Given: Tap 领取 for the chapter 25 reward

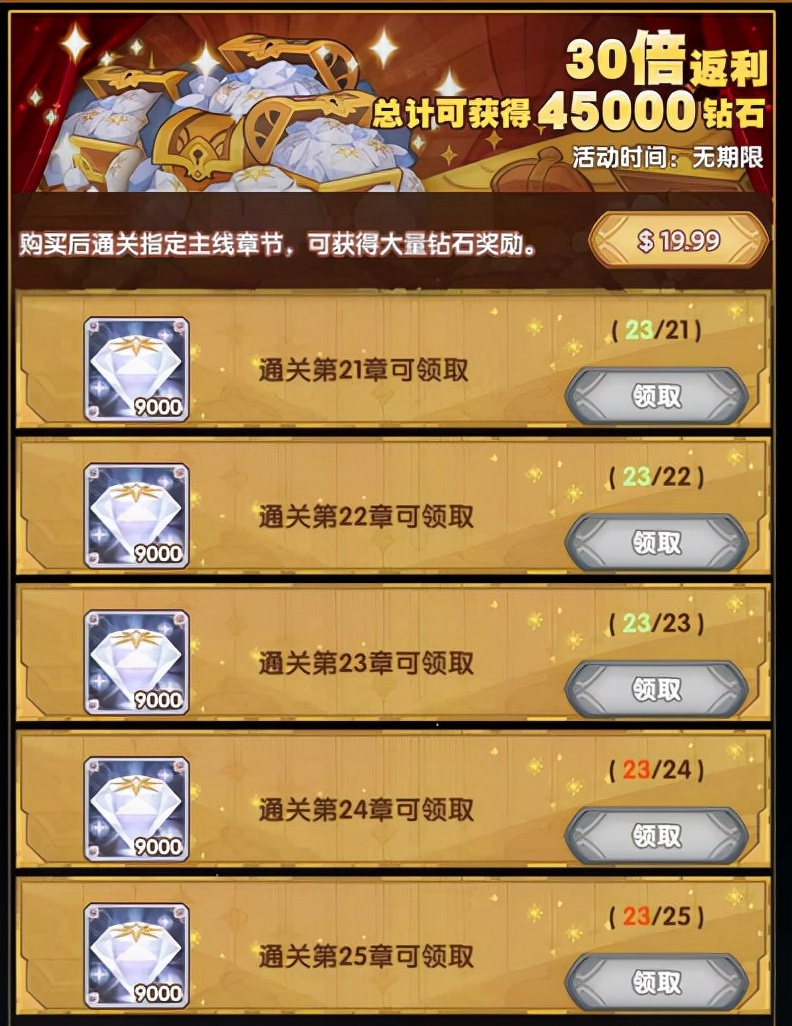Looking at the screenshot, I should tap(656, 981).
